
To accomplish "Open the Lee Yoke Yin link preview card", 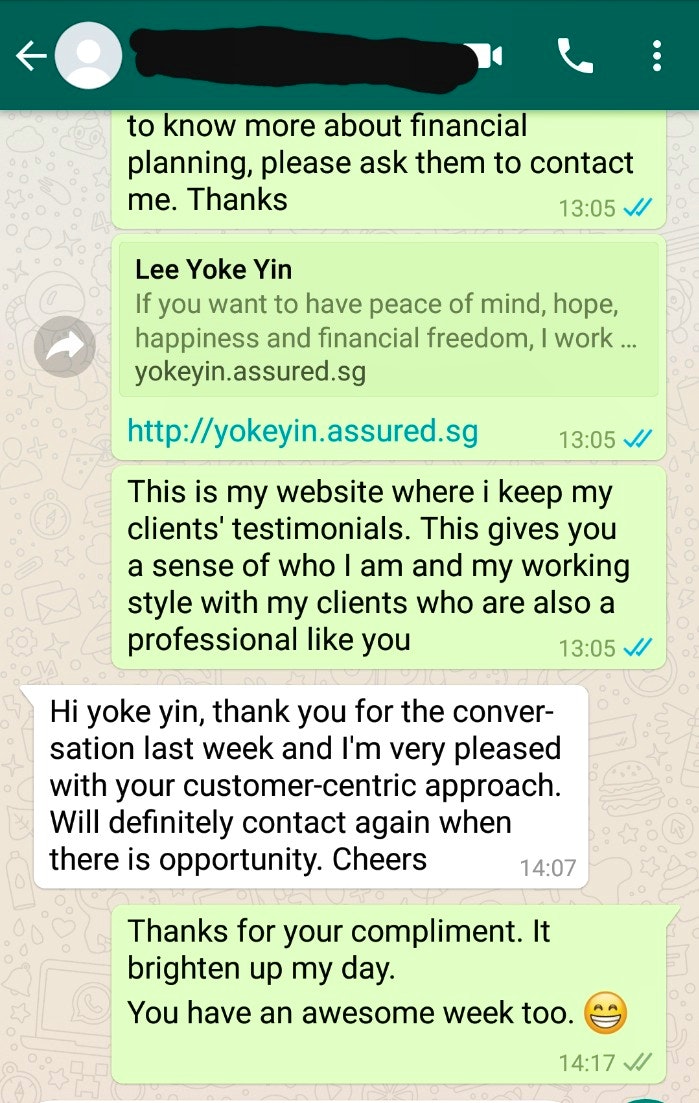I will tap(387, 319).
